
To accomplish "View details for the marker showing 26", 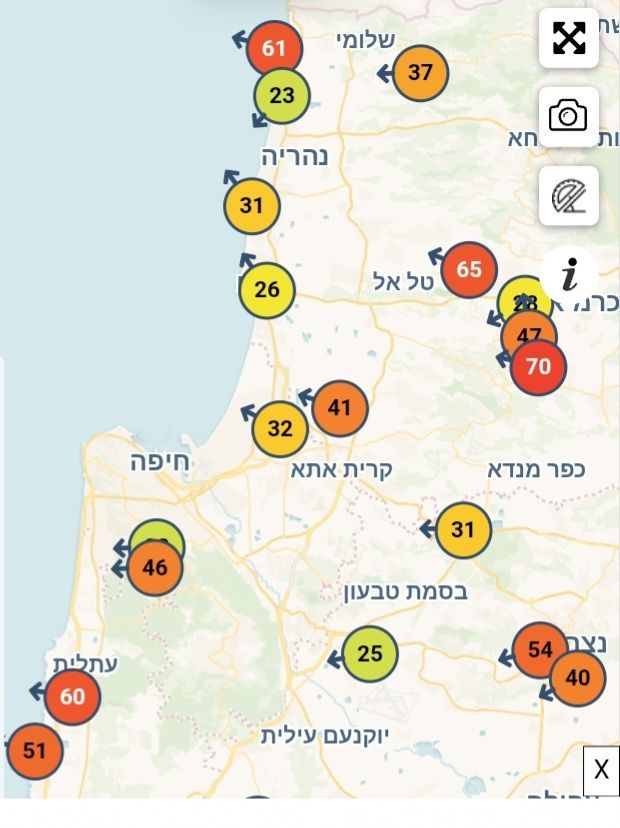I will pyautogui.click(x=267, y=291).
